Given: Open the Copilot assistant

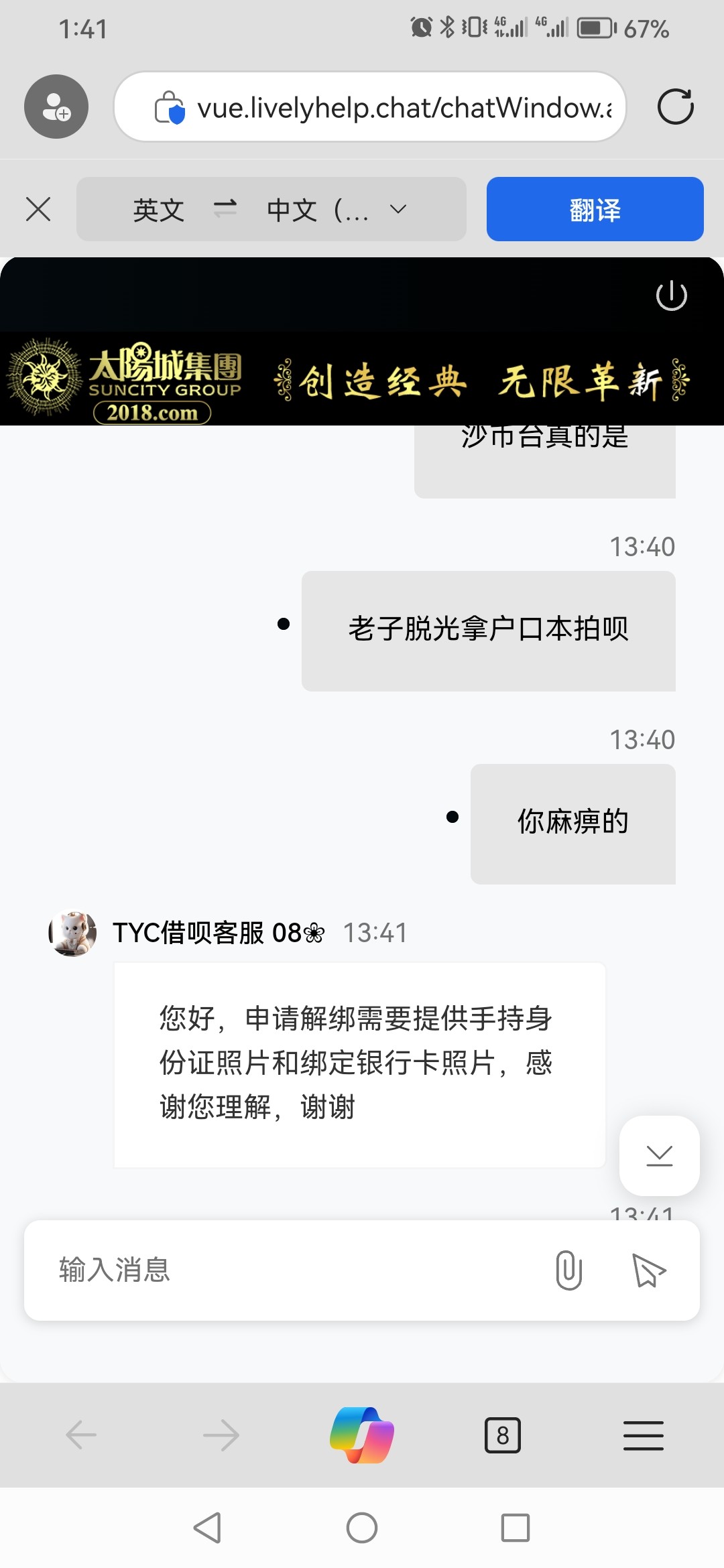Looking at the screenshot, I should point(362,1435).
